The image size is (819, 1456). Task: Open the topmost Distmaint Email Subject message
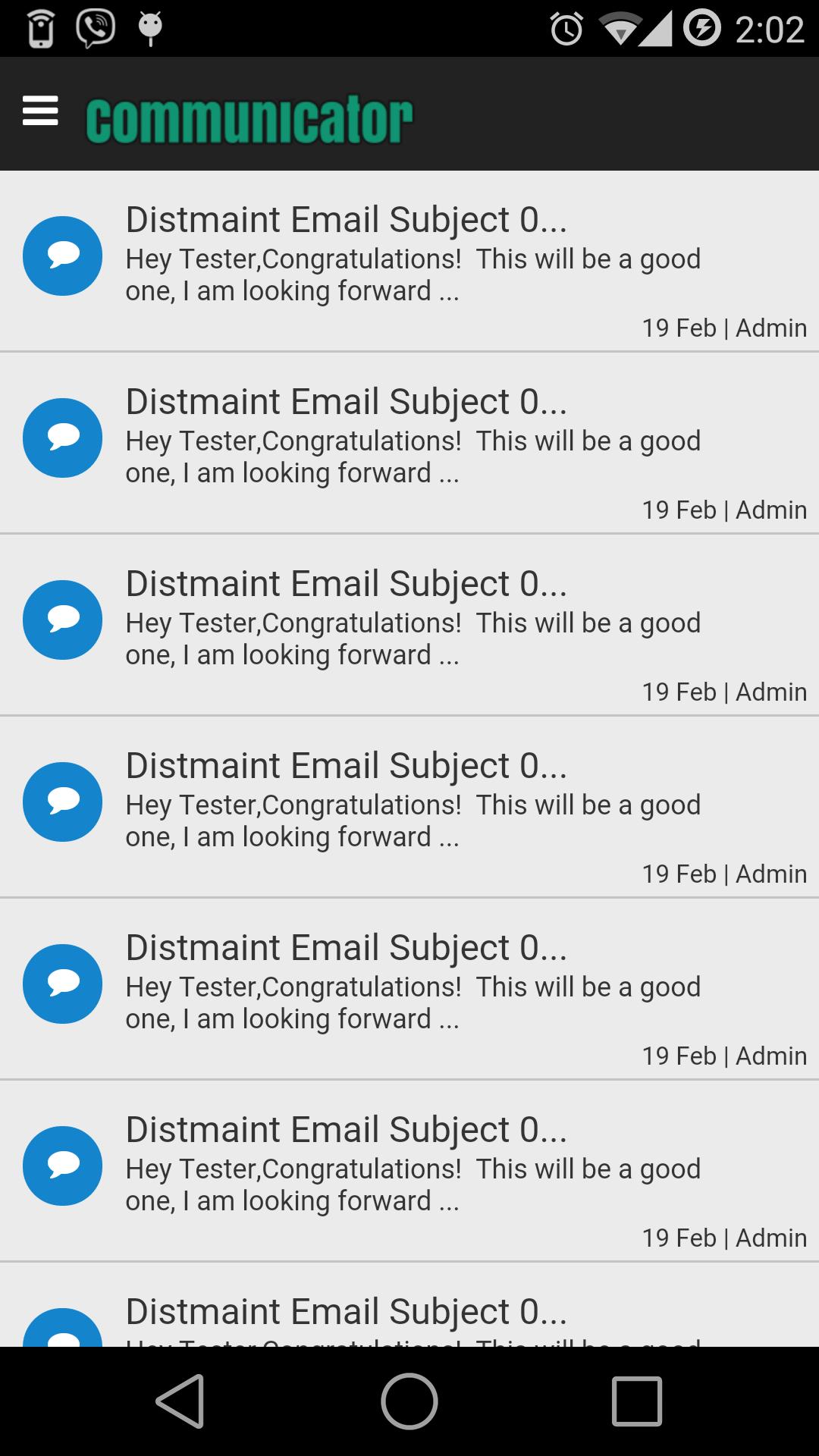point(409,261)
